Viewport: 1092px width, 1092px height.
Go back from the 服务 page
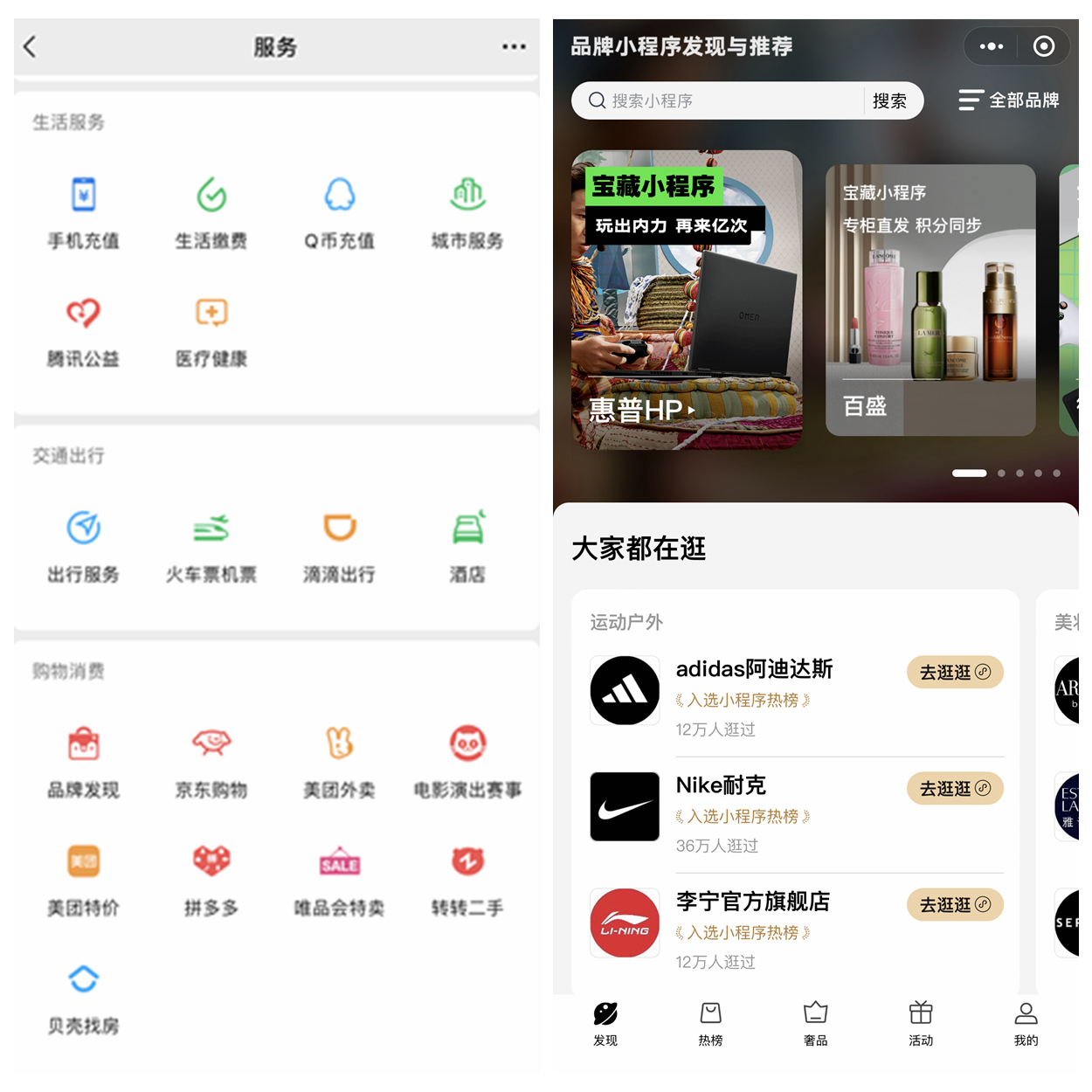[31, 46]
